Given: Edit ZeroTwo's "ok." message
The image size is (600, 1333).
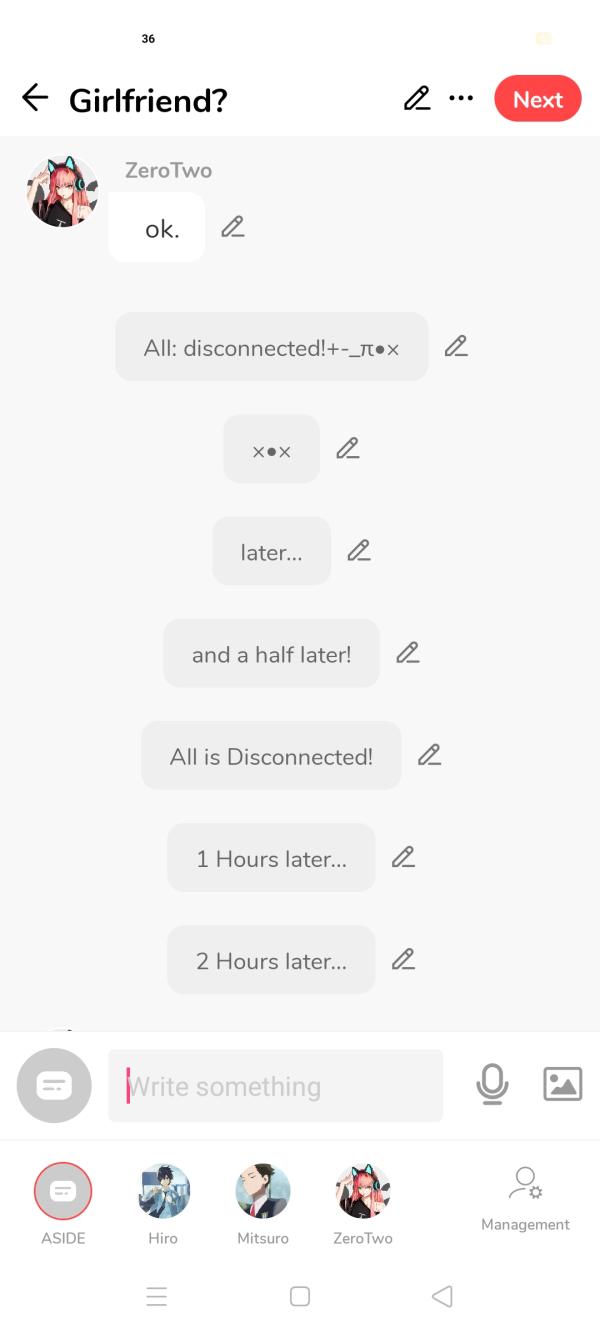Looking at the screenshot, I should point(233,227).
